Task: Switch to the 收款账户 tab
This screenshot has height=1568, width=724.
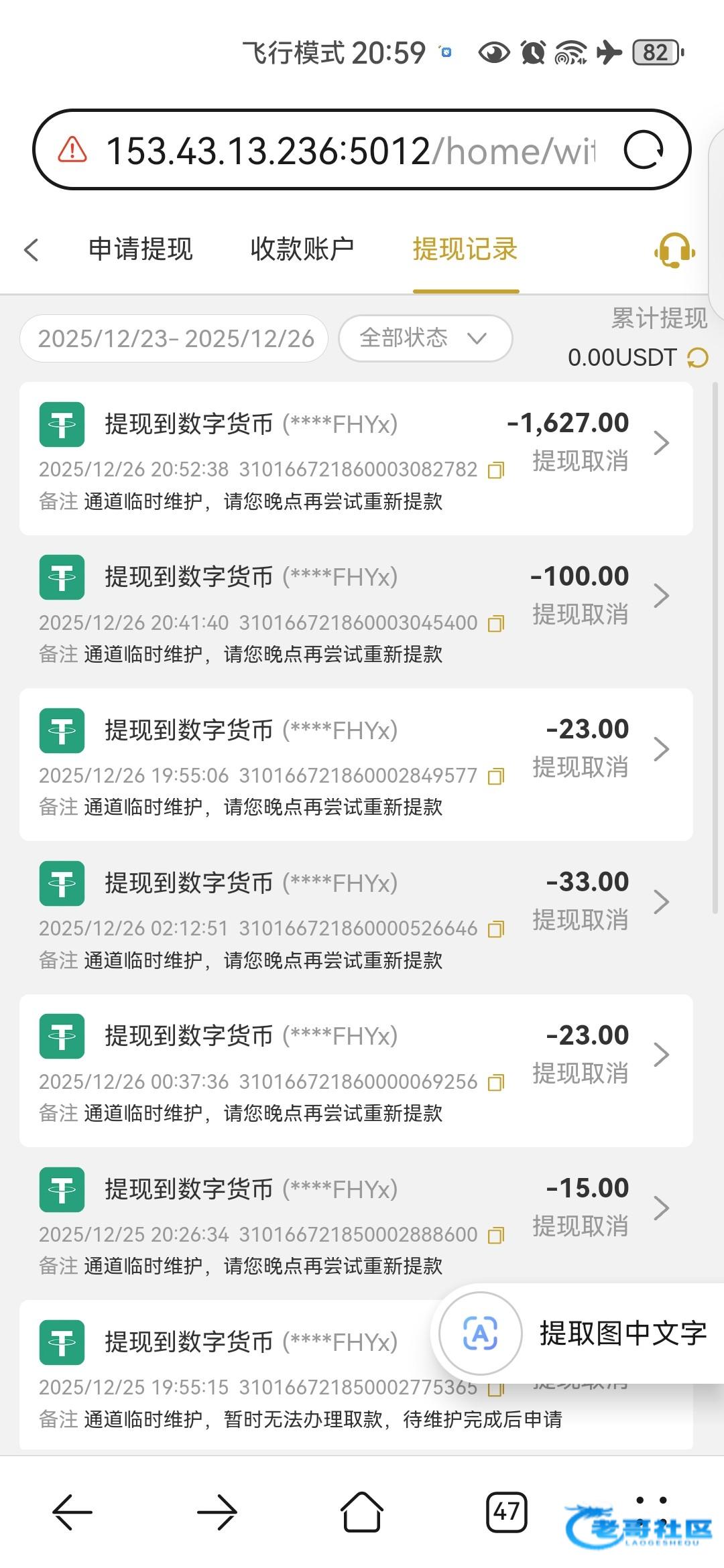Action: click(x=302, y=249)
